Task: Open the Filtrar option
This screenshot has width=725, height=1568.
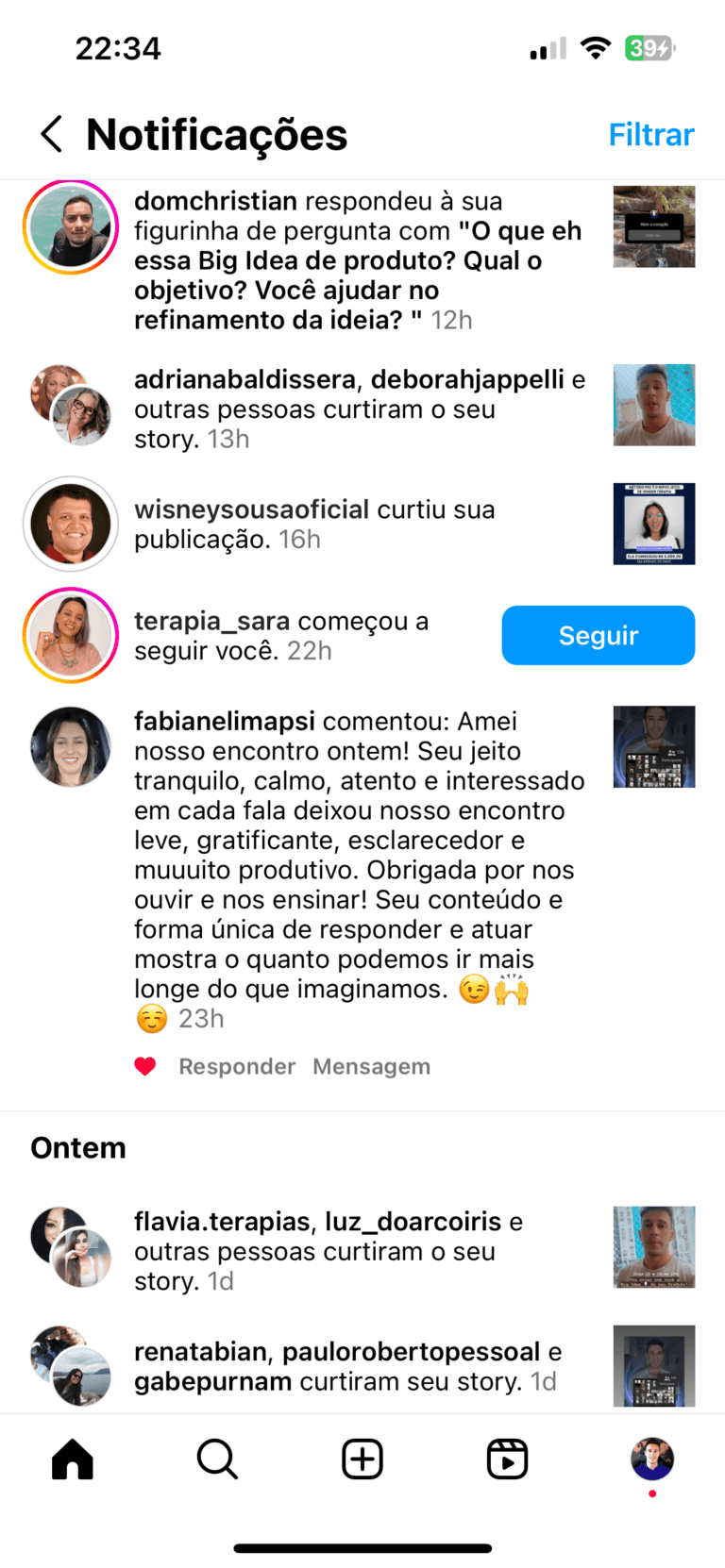Action: [650, 134]
